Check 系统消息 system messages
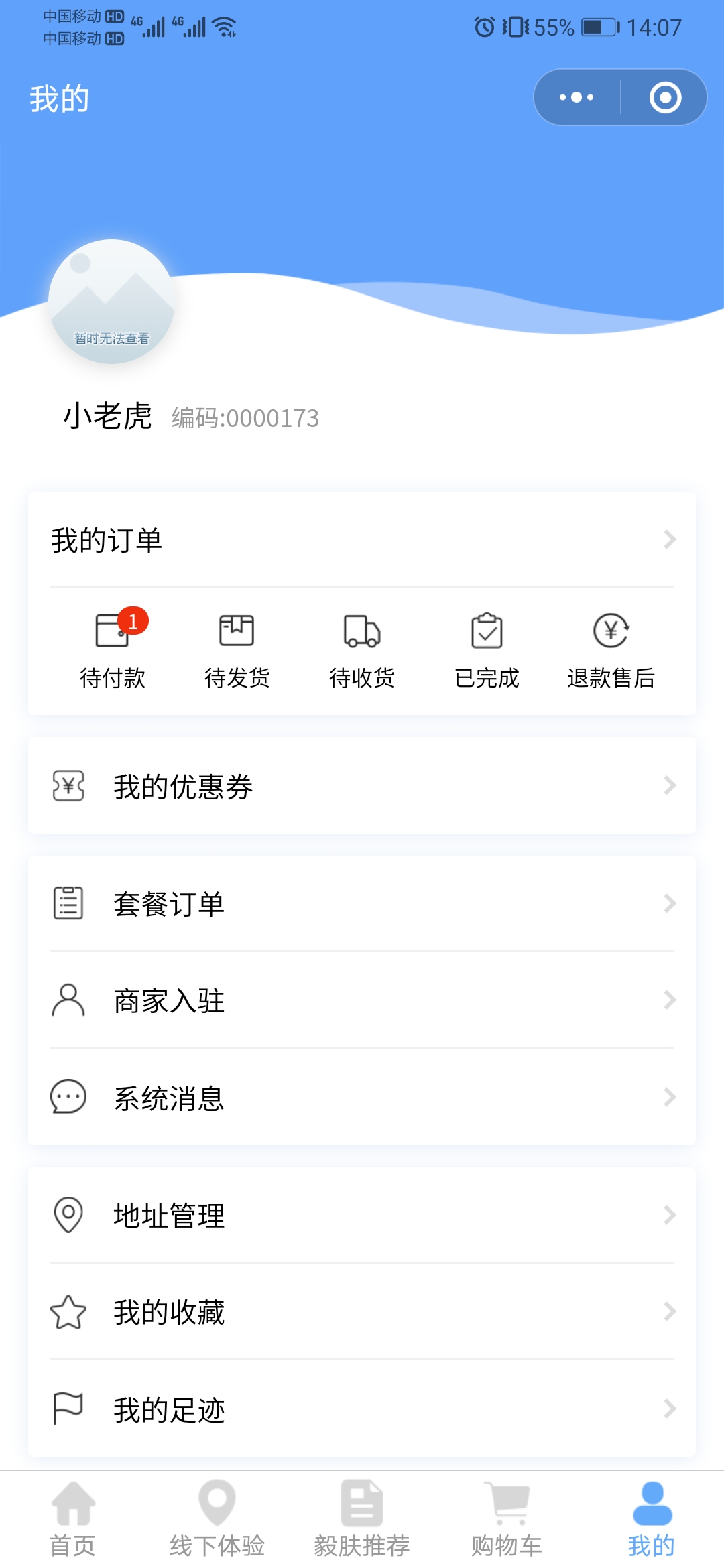This screenshot has height=1568, width=724. tap(169, 1098)
